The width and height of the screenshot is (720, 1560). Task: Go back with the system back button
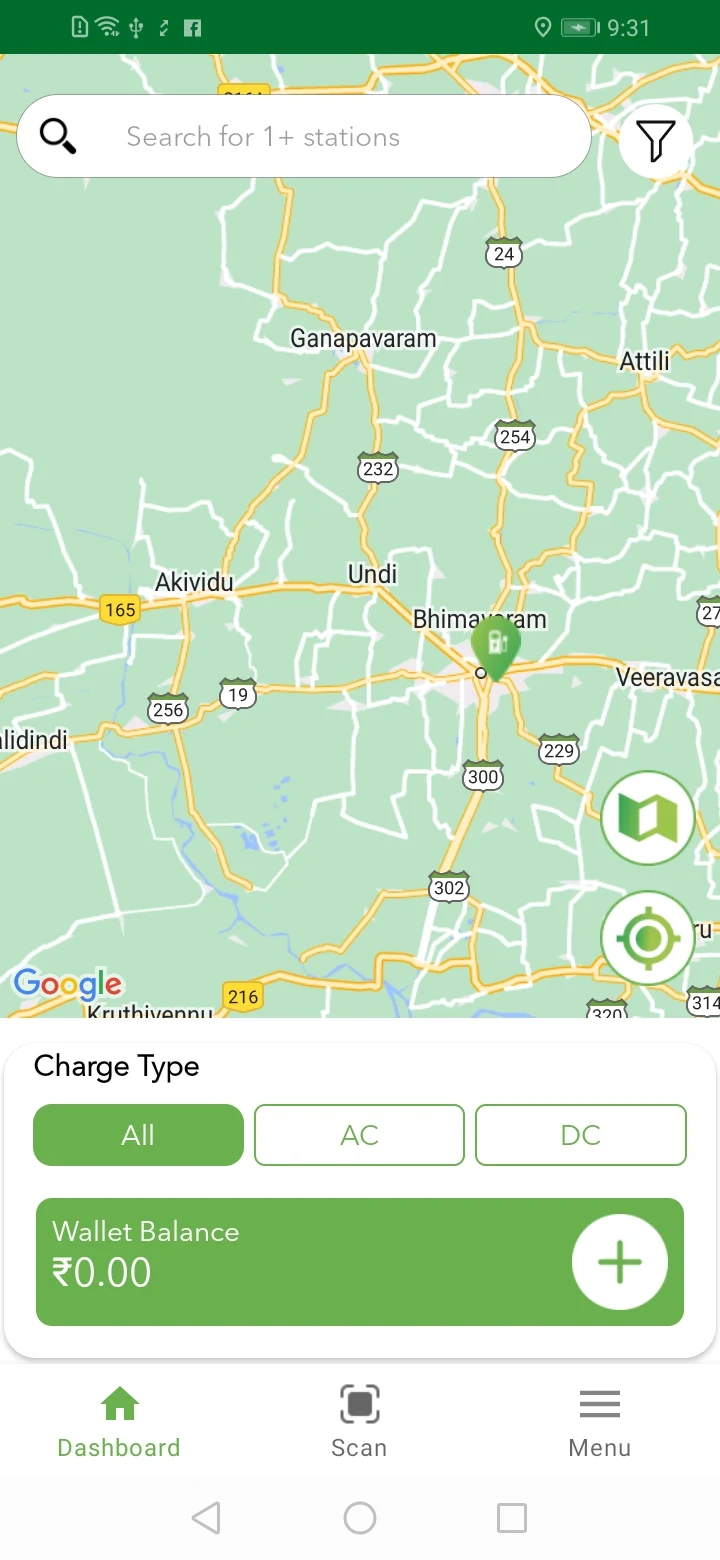tap(206, 1518)
